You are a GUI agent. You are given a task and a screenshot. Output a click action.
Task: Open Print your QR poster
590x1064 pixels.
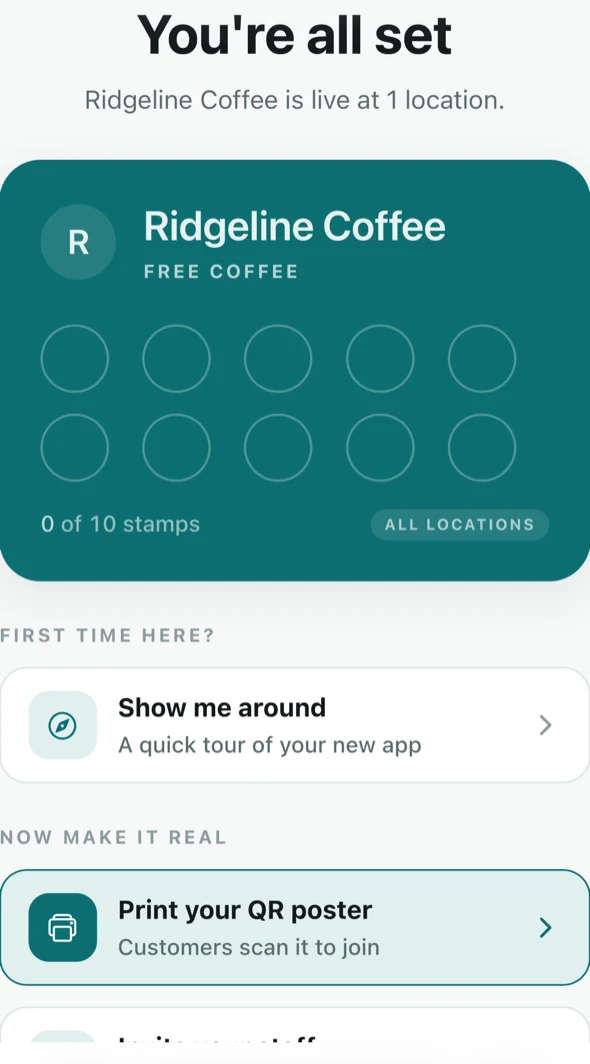click(295, 927)
